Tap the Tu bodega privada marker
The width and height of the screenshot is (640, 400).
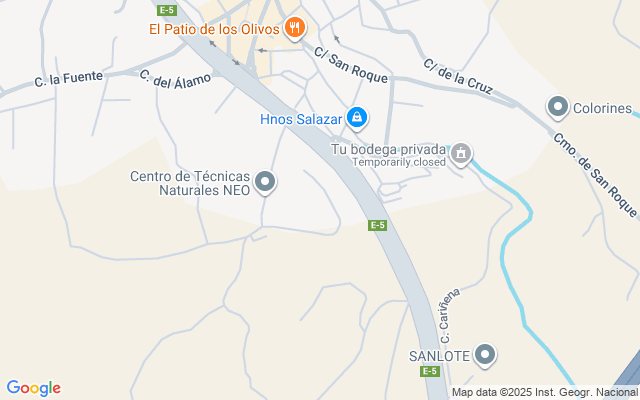pyautogui.click(x=461, y=154)
